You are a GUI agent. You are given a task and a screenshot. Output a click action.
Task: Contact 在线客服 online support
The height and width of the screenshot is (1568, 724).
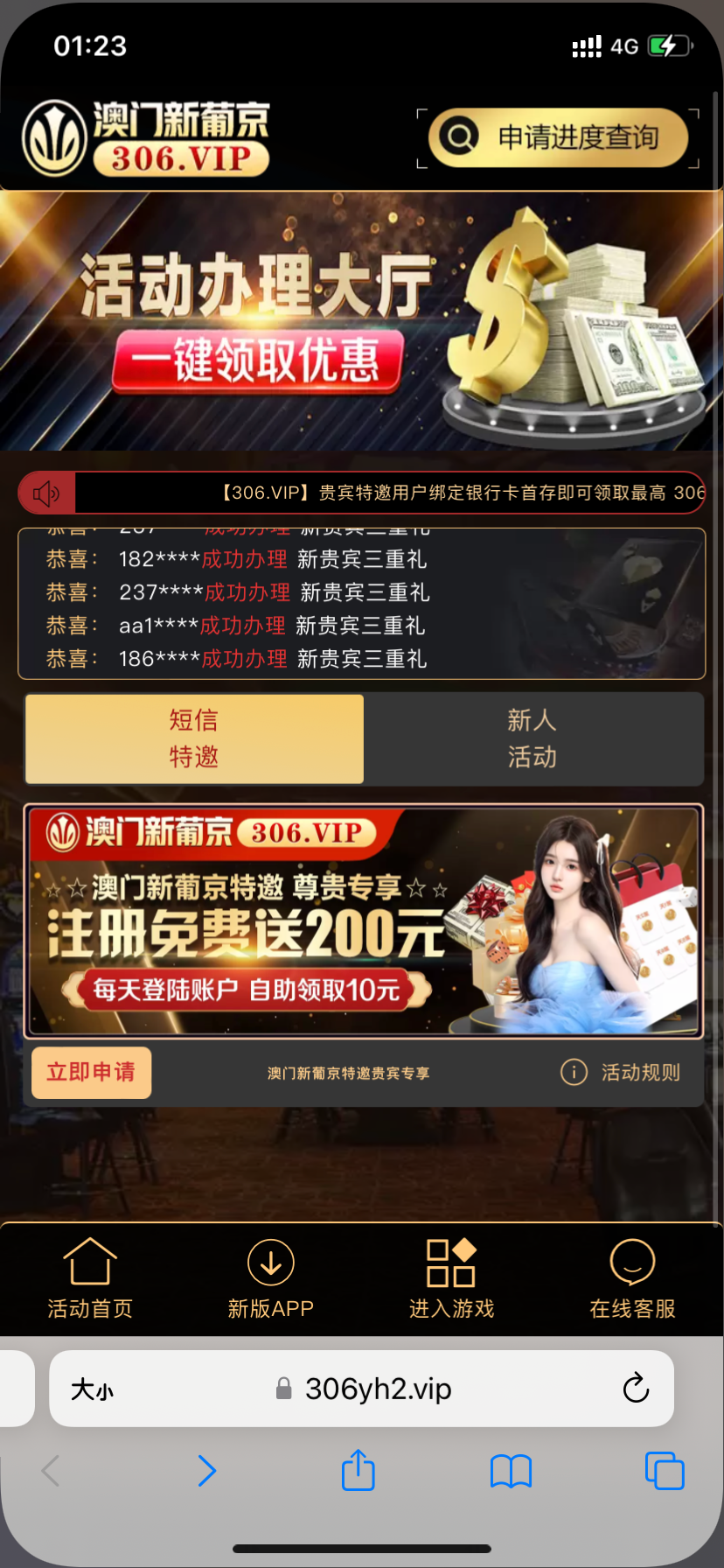[x=632, y=1278]
